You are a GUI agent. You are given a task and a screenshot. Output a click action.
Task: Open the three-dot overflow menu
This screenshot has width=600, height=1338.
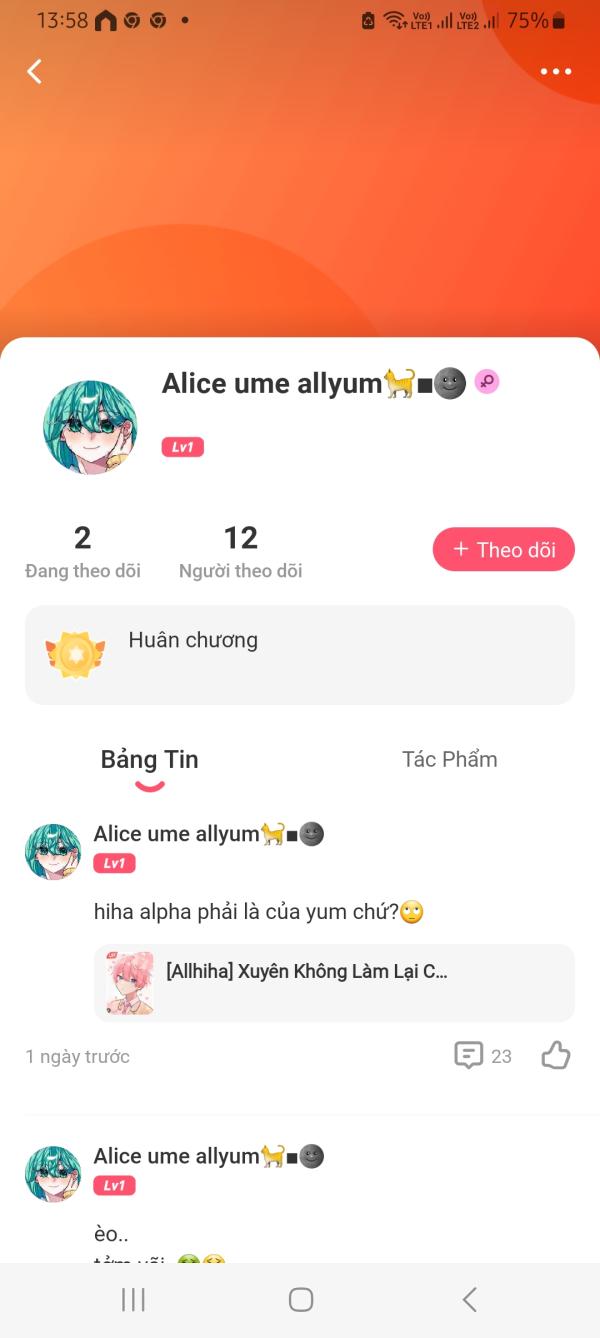pos(555,71)
